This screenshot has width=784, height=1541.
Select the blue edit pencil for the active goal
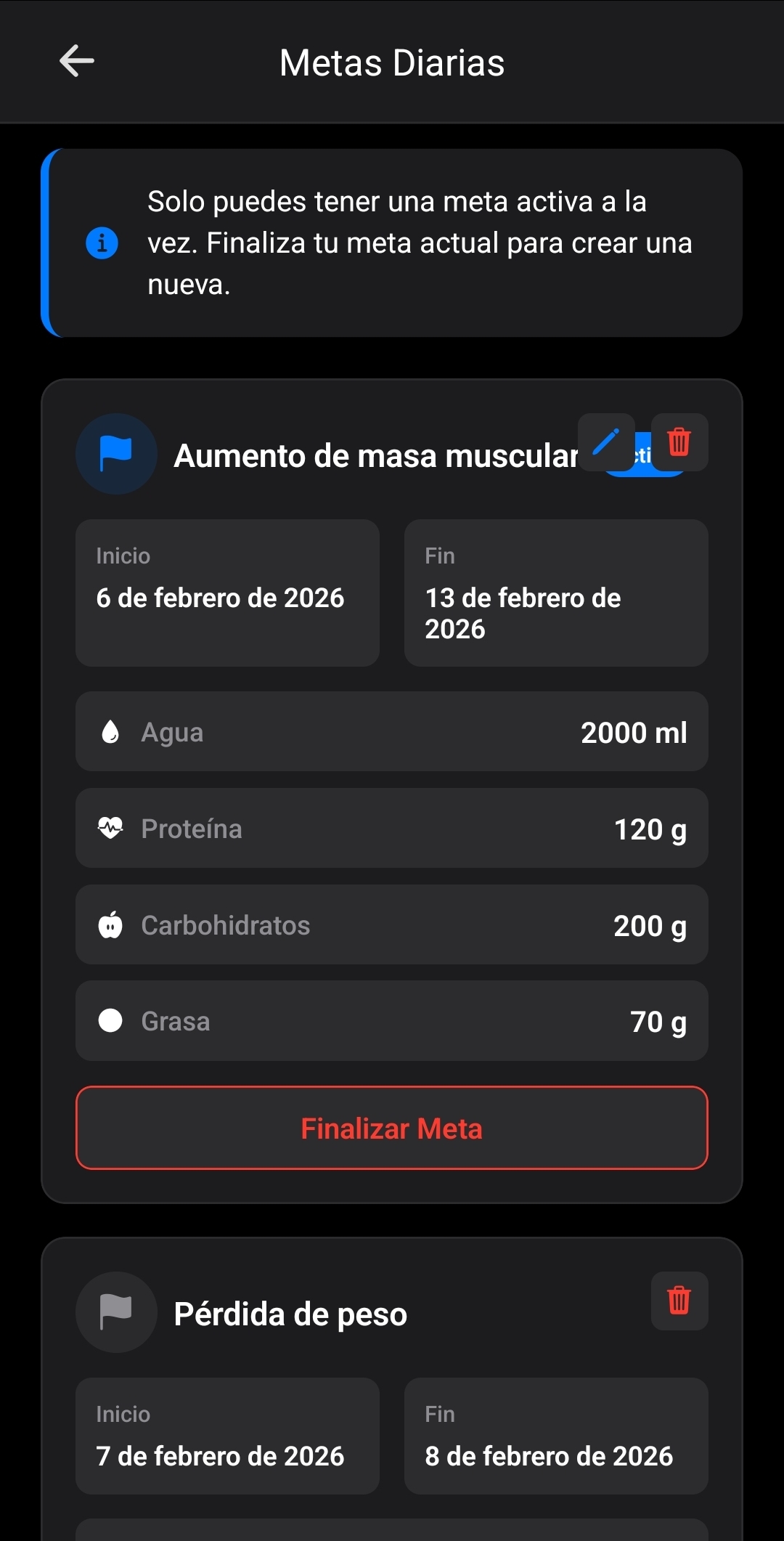click(x=608, y=442)
